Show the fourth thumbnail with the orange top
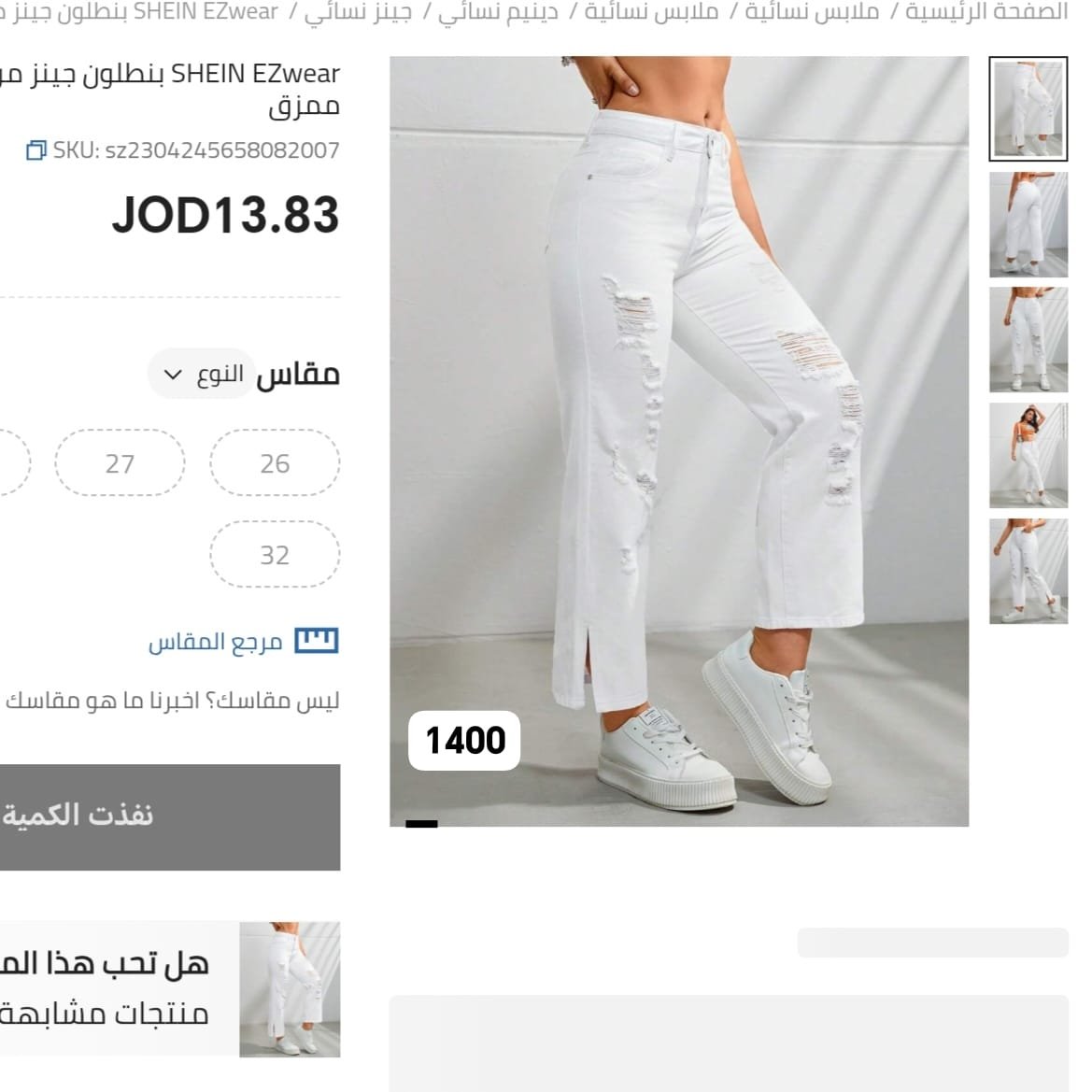Image resolution: width=1092 pixels, height=1092 pixels. click(x=1028, y=456)
